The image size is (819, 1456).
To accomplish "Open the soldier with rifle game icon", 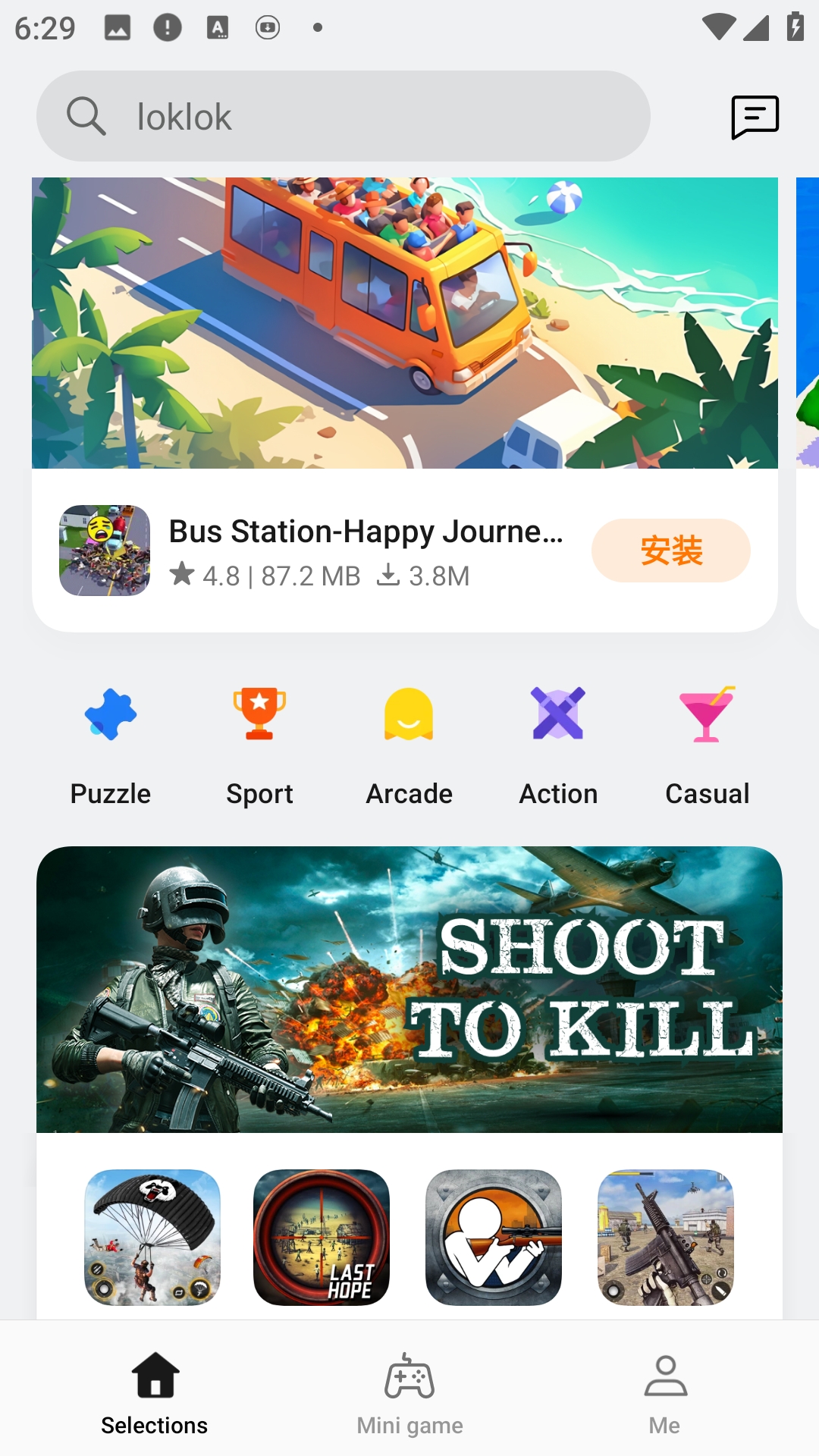I will tap(665, 1237).
